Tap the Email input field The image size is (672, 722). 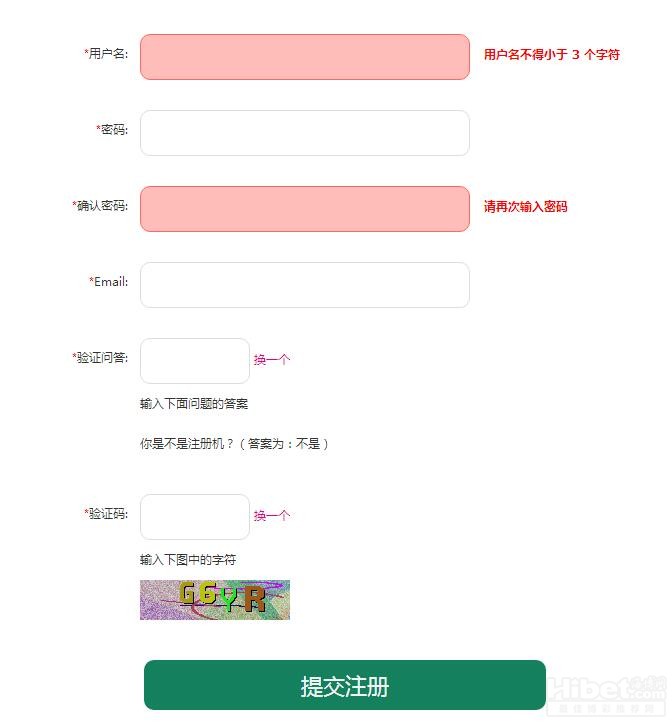tap(304, 285)
